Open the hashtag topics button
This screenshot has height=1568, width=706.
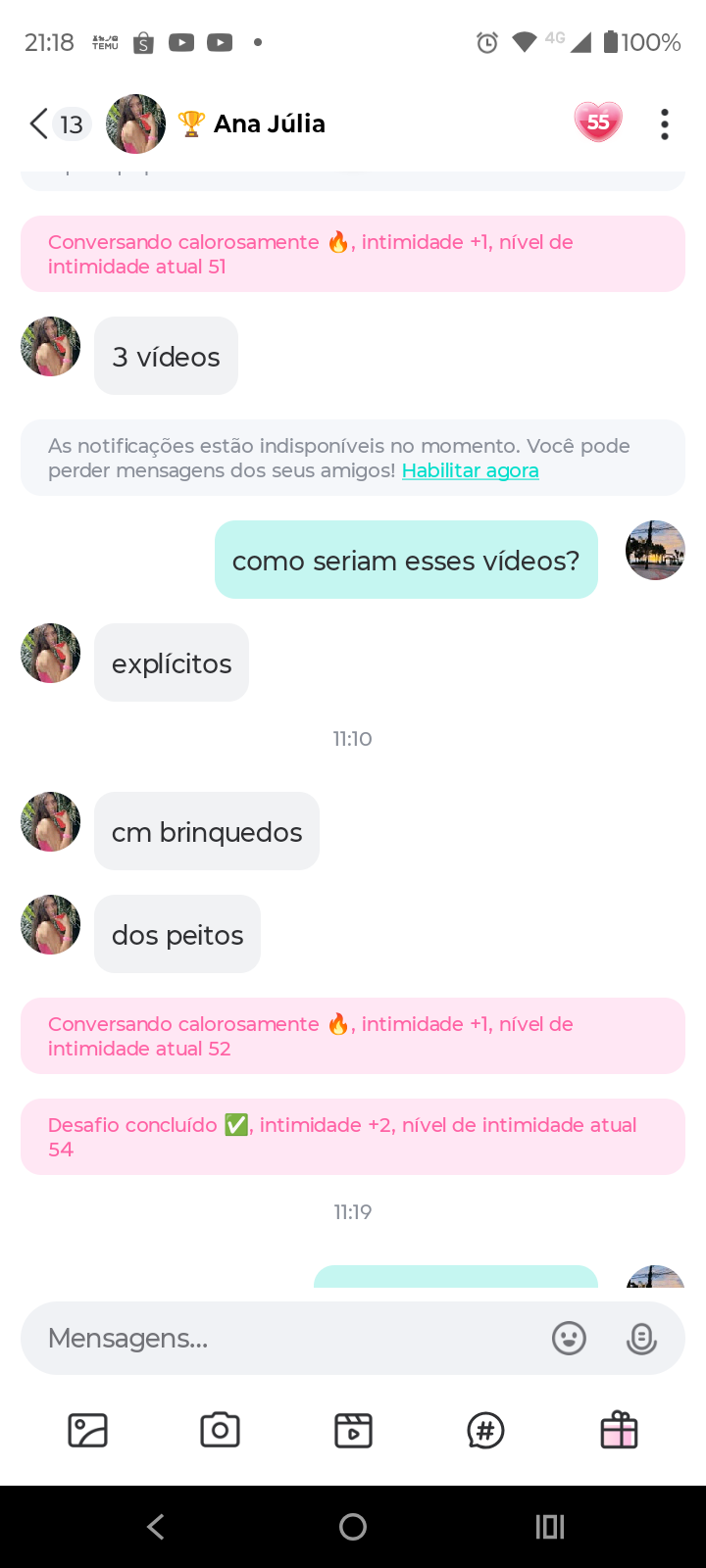coord(485,1431)
